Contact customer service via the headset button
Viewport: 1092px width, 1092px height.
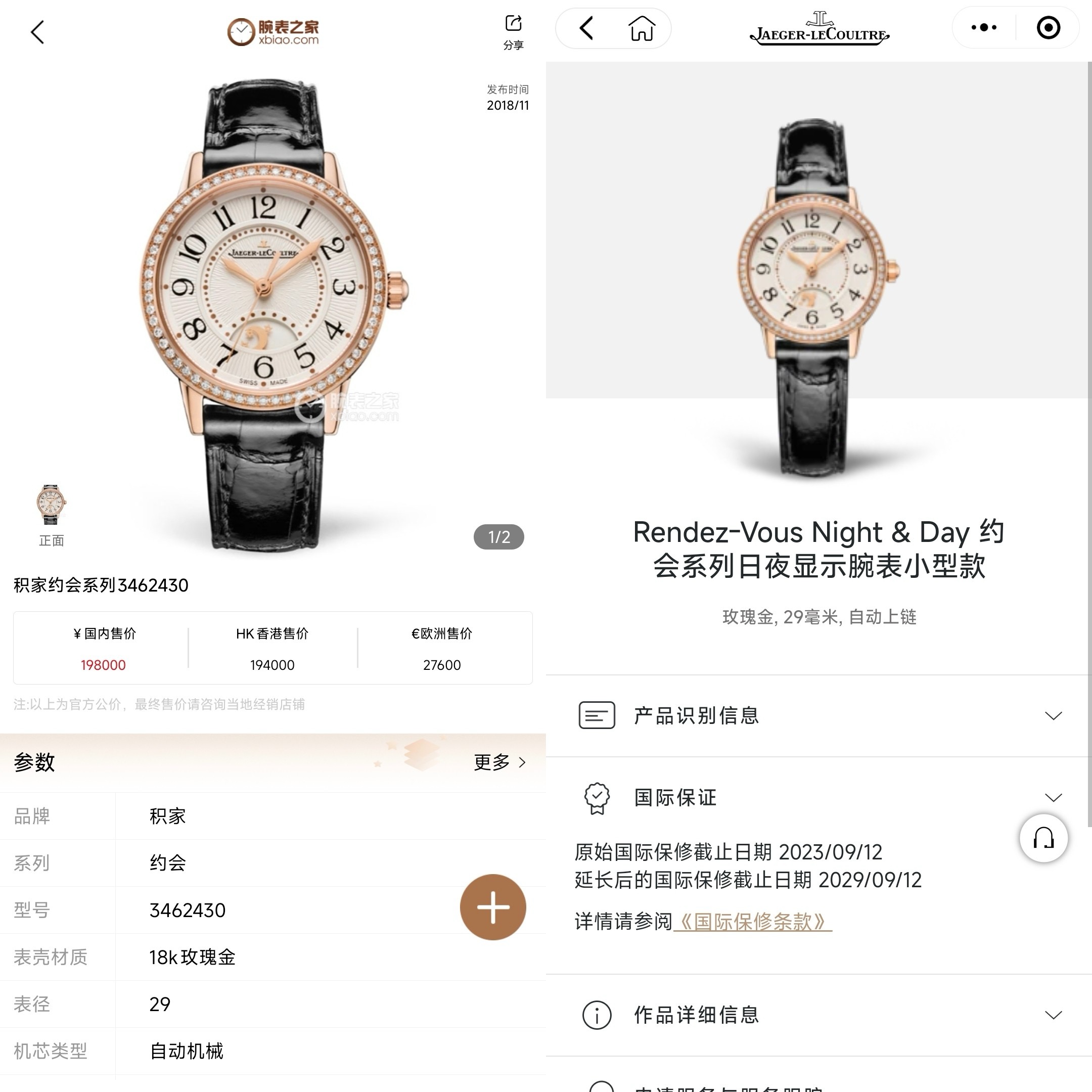[1043, 838]
